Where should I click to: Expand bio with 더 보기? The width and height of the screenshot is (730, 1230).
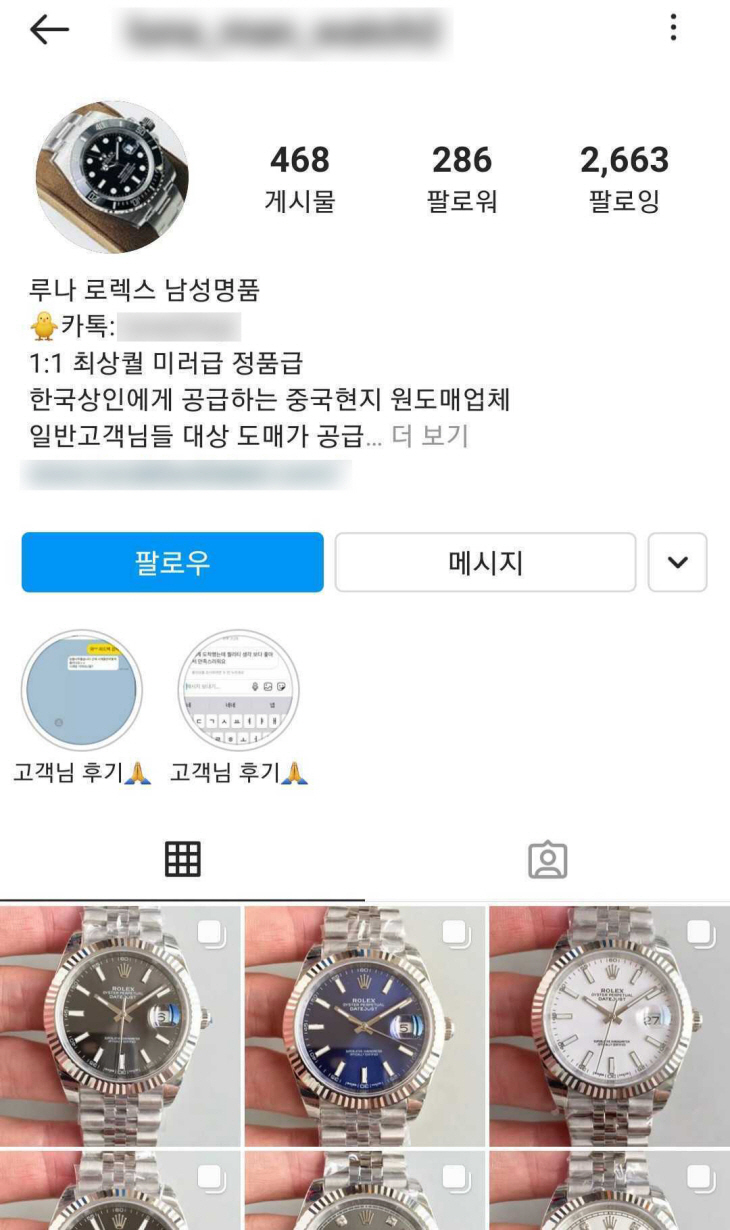[430, 436]
